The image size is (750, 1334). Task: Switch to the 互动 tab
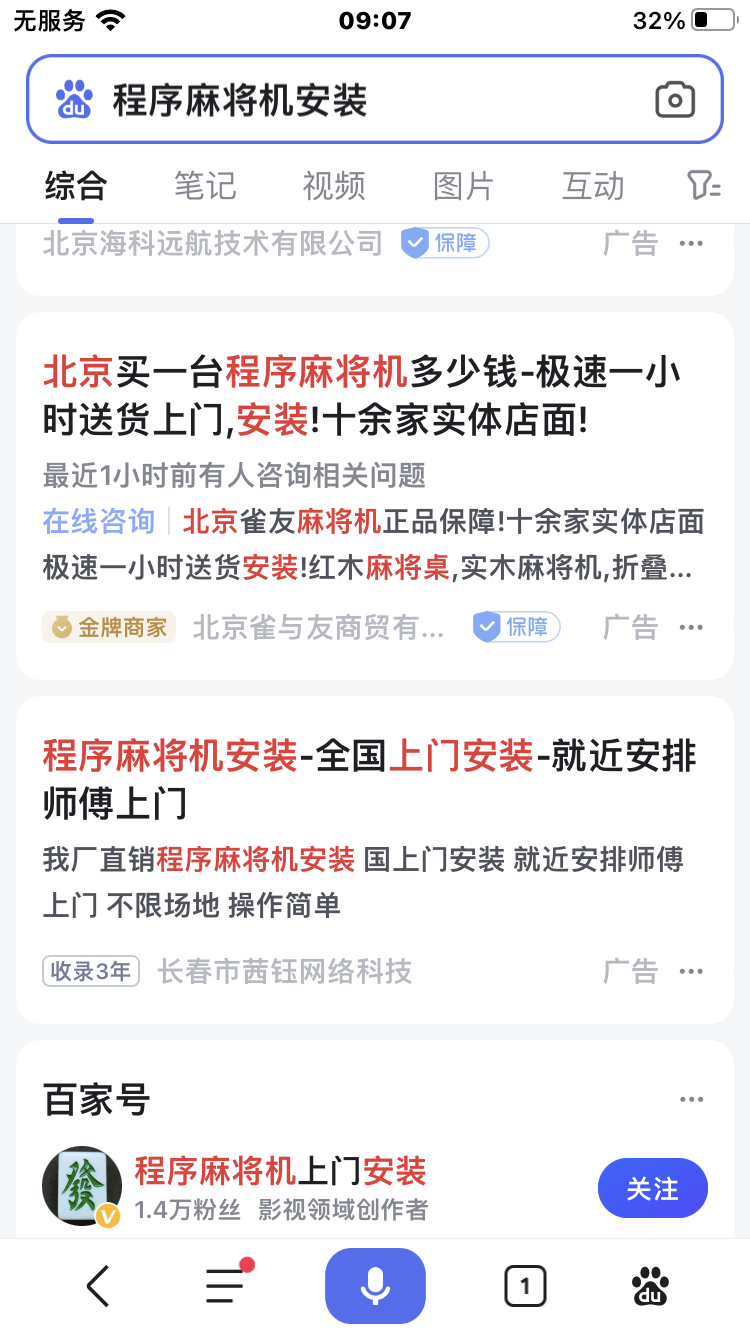(593, 186)
